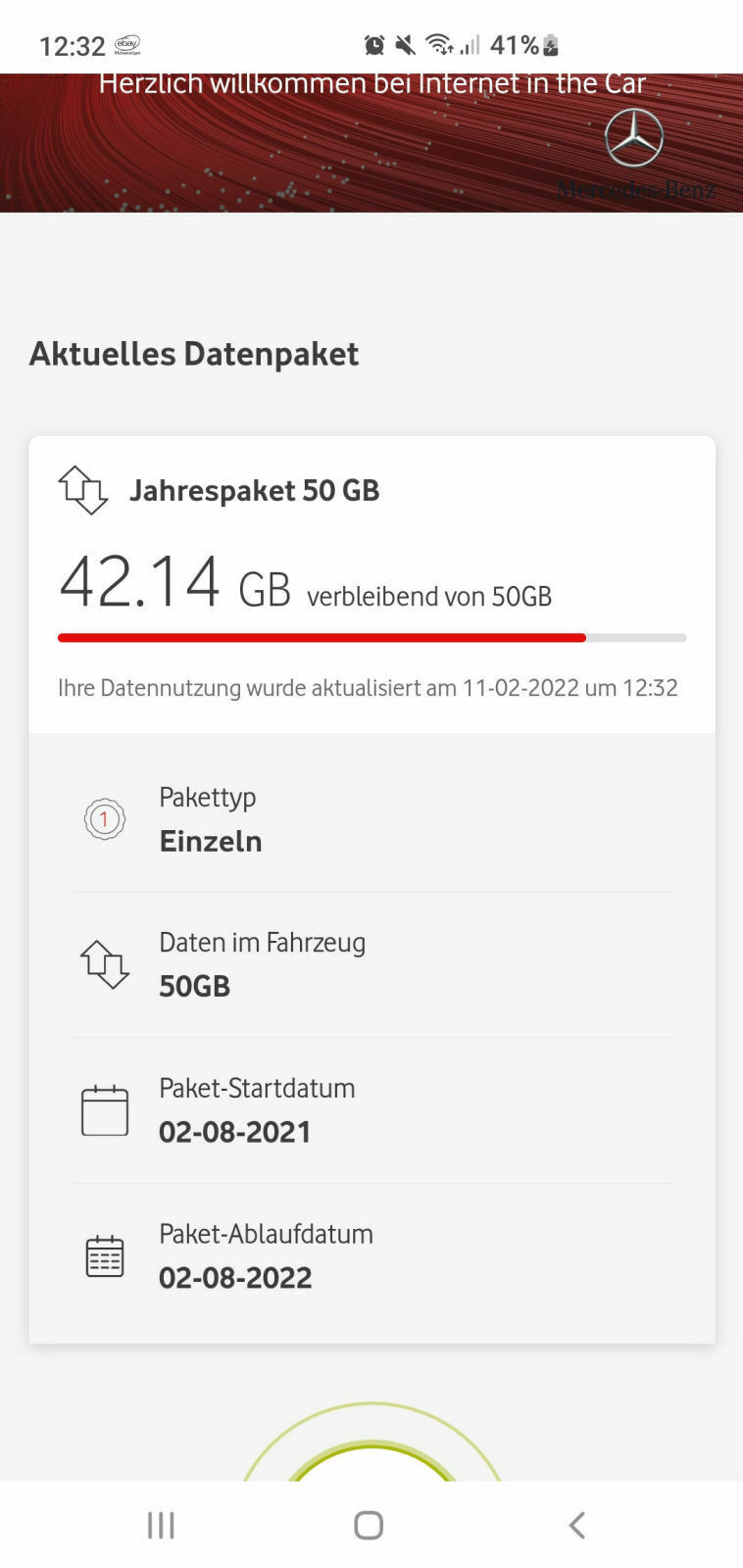Click the Jahrespaket up/down arrows icon

84,490
